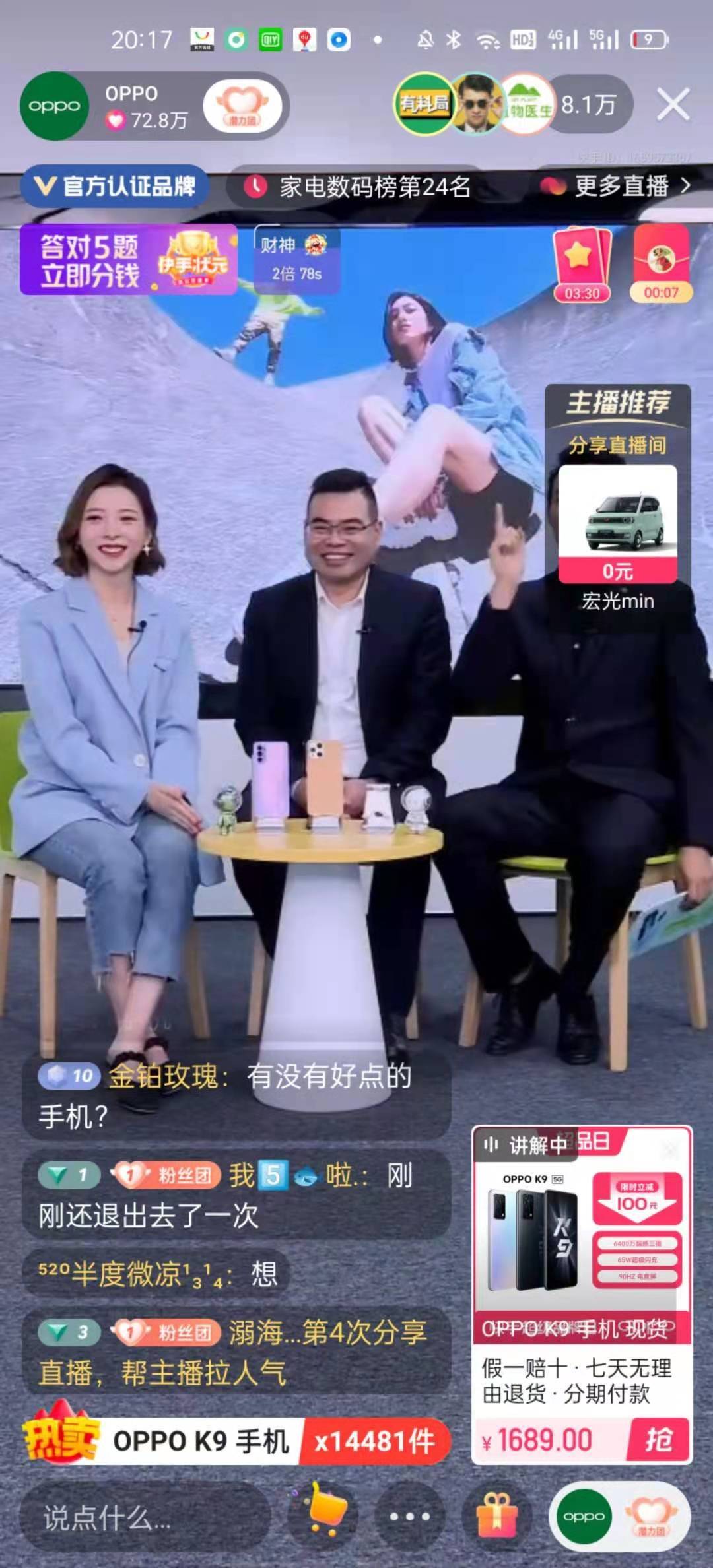
Task: Open the 财神 2倍 bonus widget
Action: click(297, 259)
